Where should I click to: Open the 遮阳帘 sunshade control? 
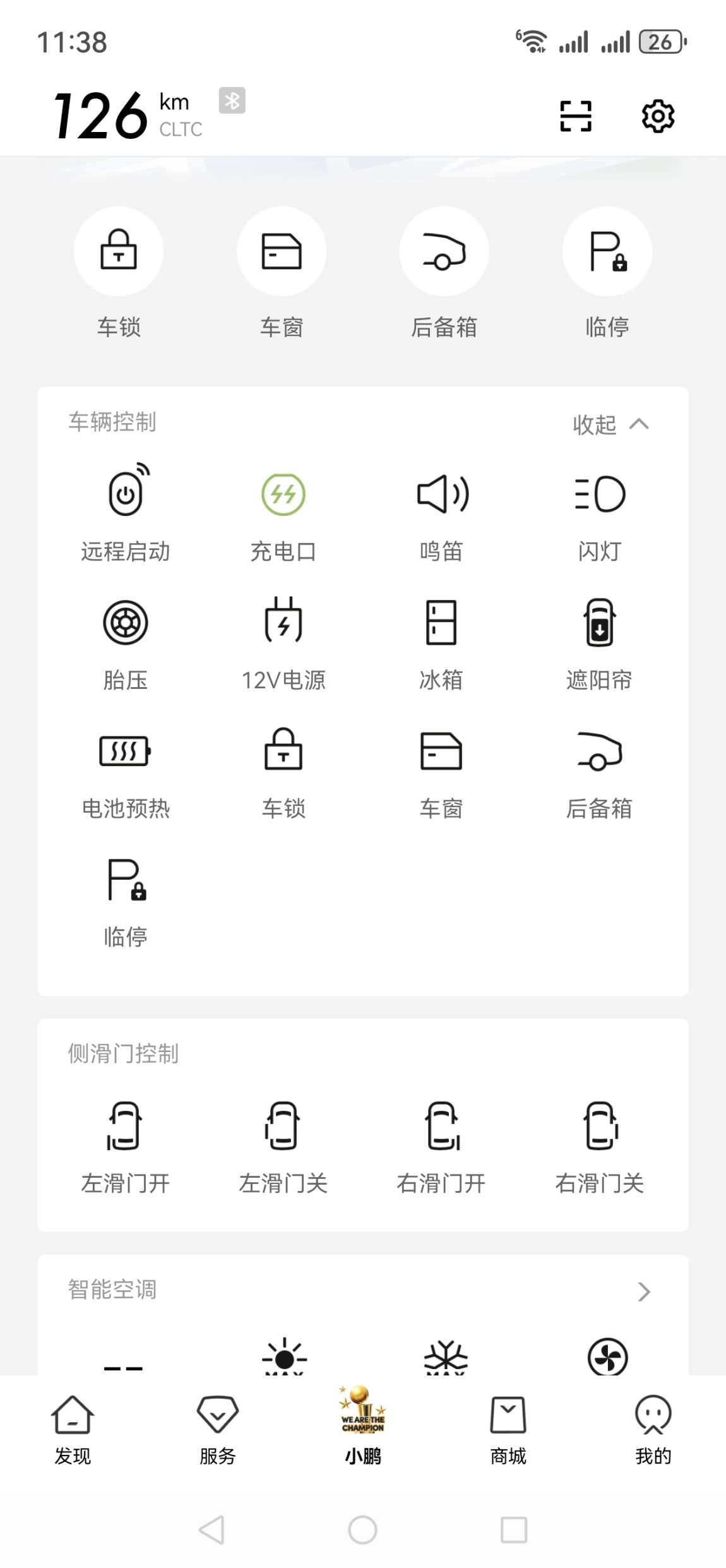pyautogui.click(x=599, y=642)
